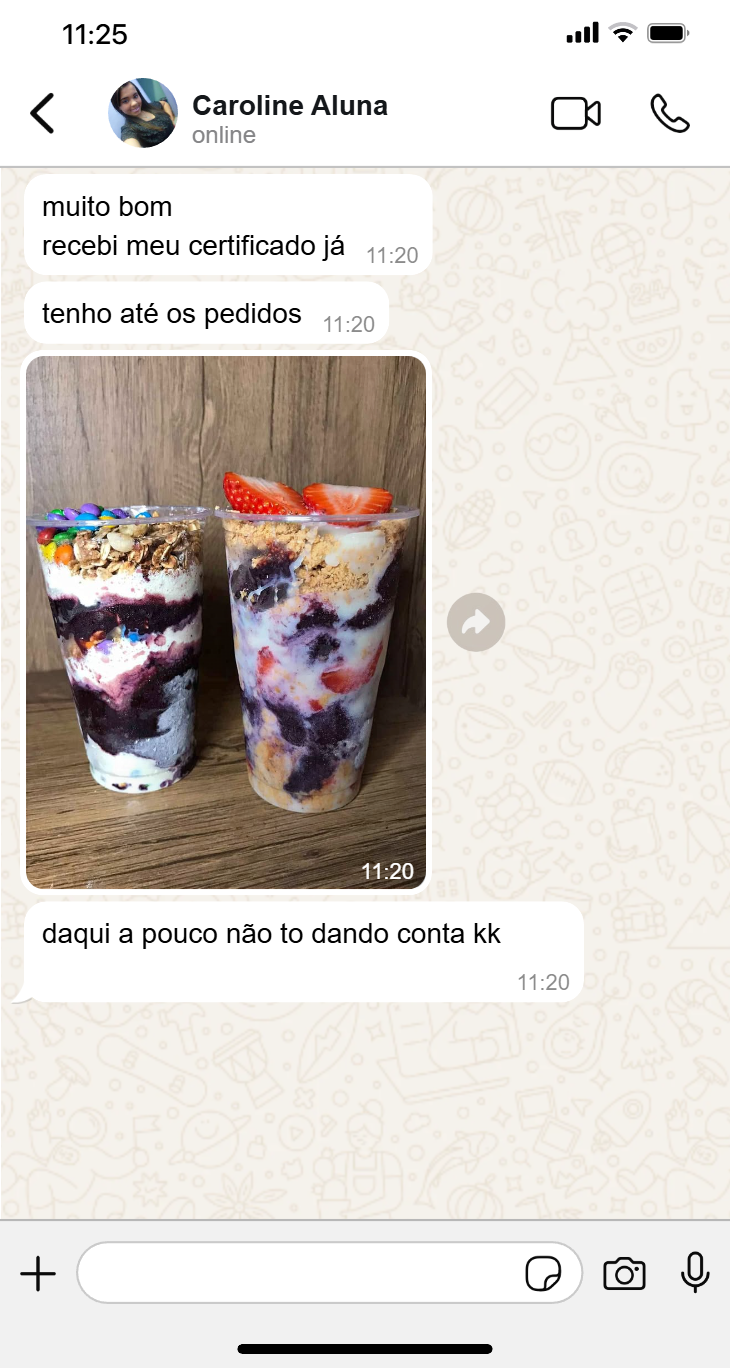This screenshot has height=1370, width=732.
Task: Go back to the chat list
Action: [x=42, y=114]
